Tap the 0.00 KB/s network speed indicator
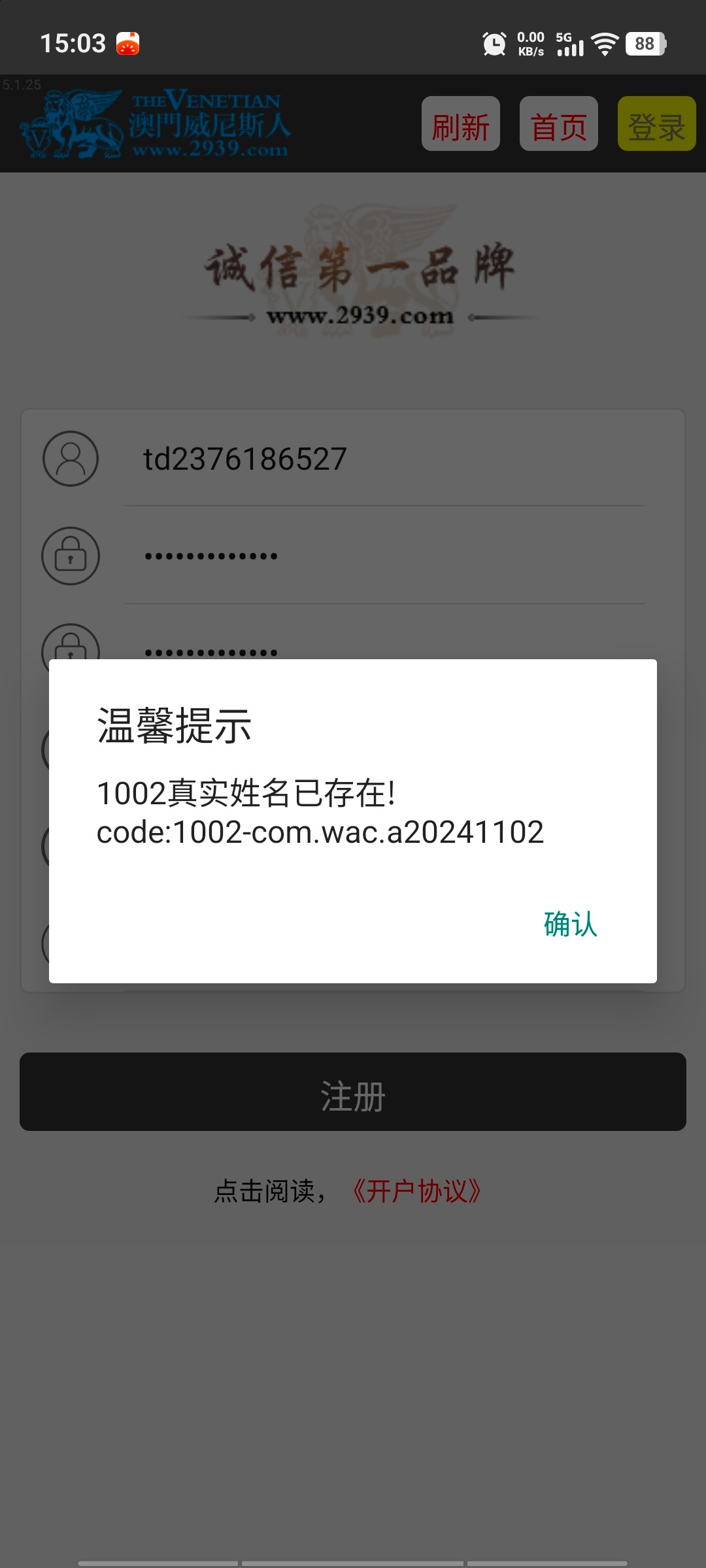The image size is (706, 1568). point(531,44)
